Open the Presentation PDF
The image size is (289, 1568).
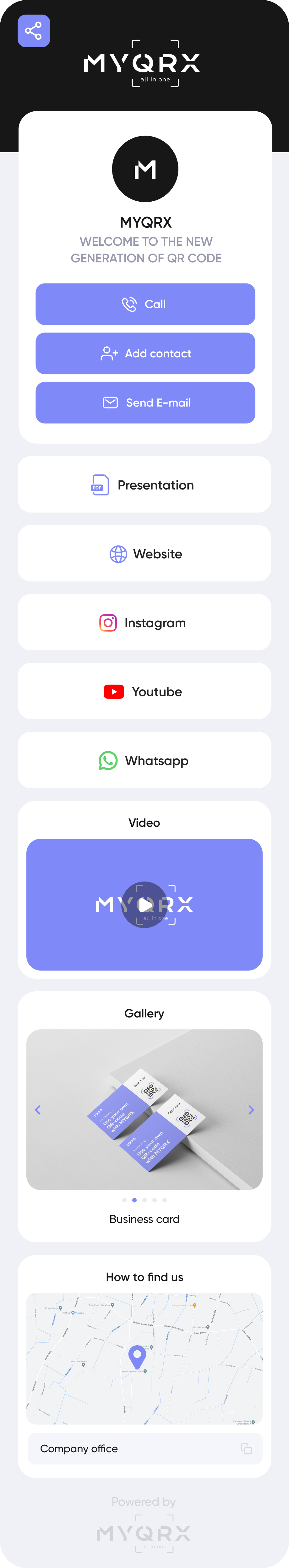pyautogui.click(x=144, y=484)
